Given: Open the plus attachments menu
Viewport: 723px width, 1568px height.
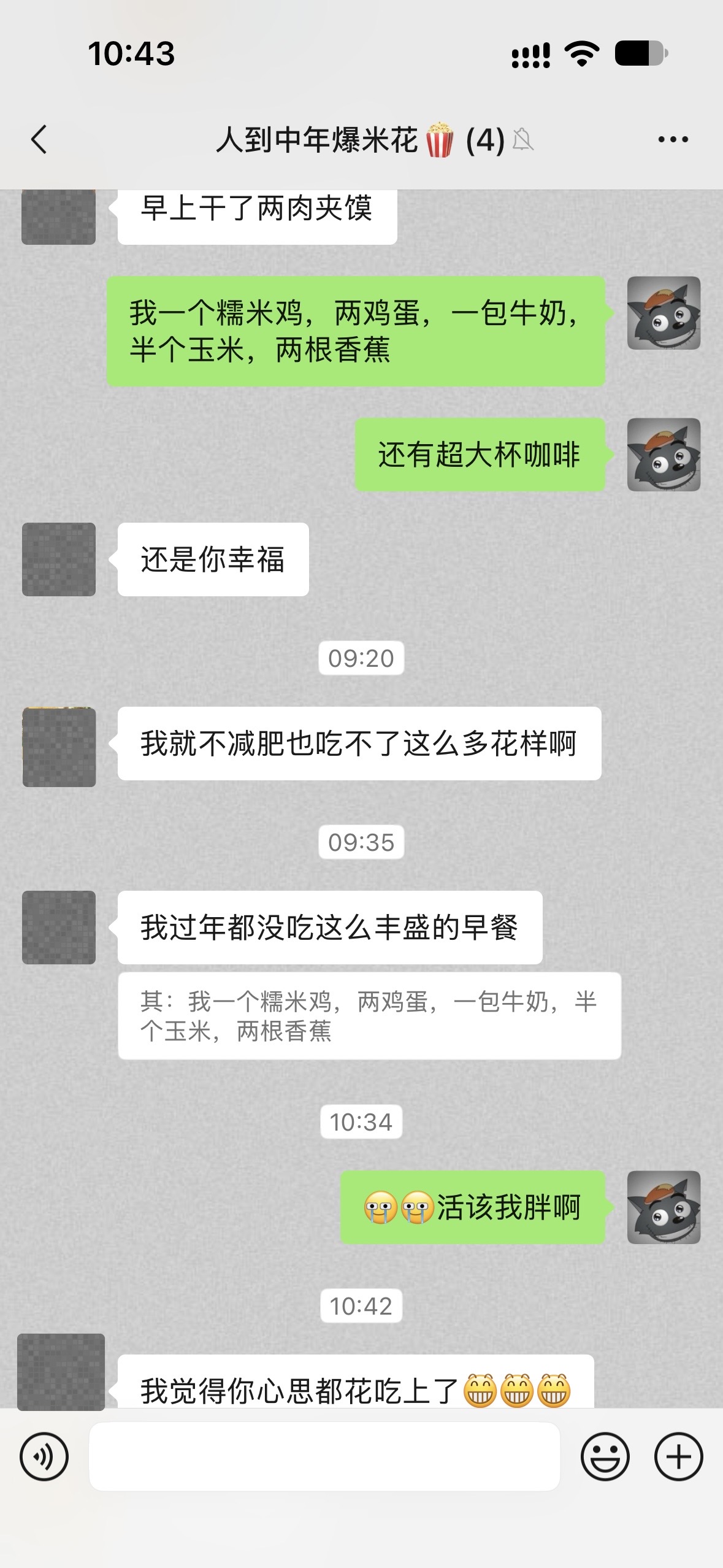Looking at the screenshot, I should [x=678, y=1456].
